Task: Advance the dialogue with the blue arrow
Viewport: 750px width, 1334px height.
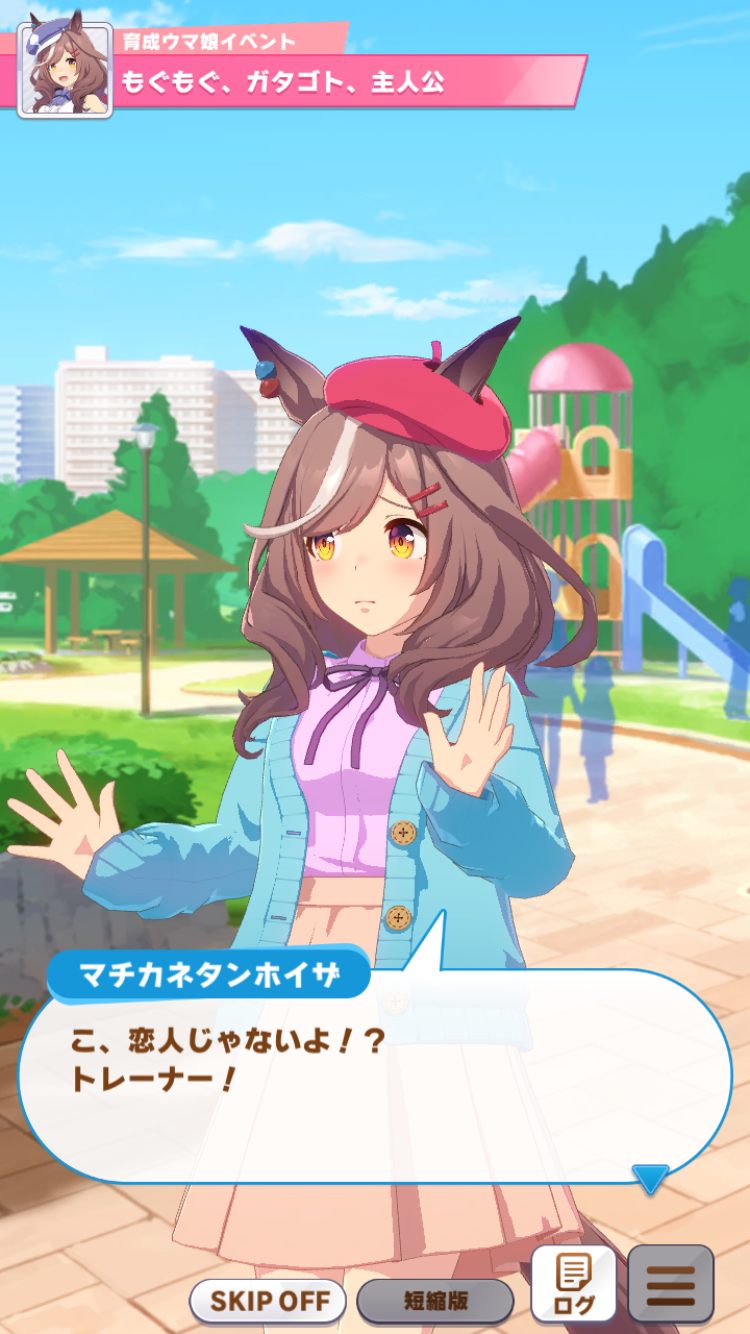Action: tap(650, 1179)
